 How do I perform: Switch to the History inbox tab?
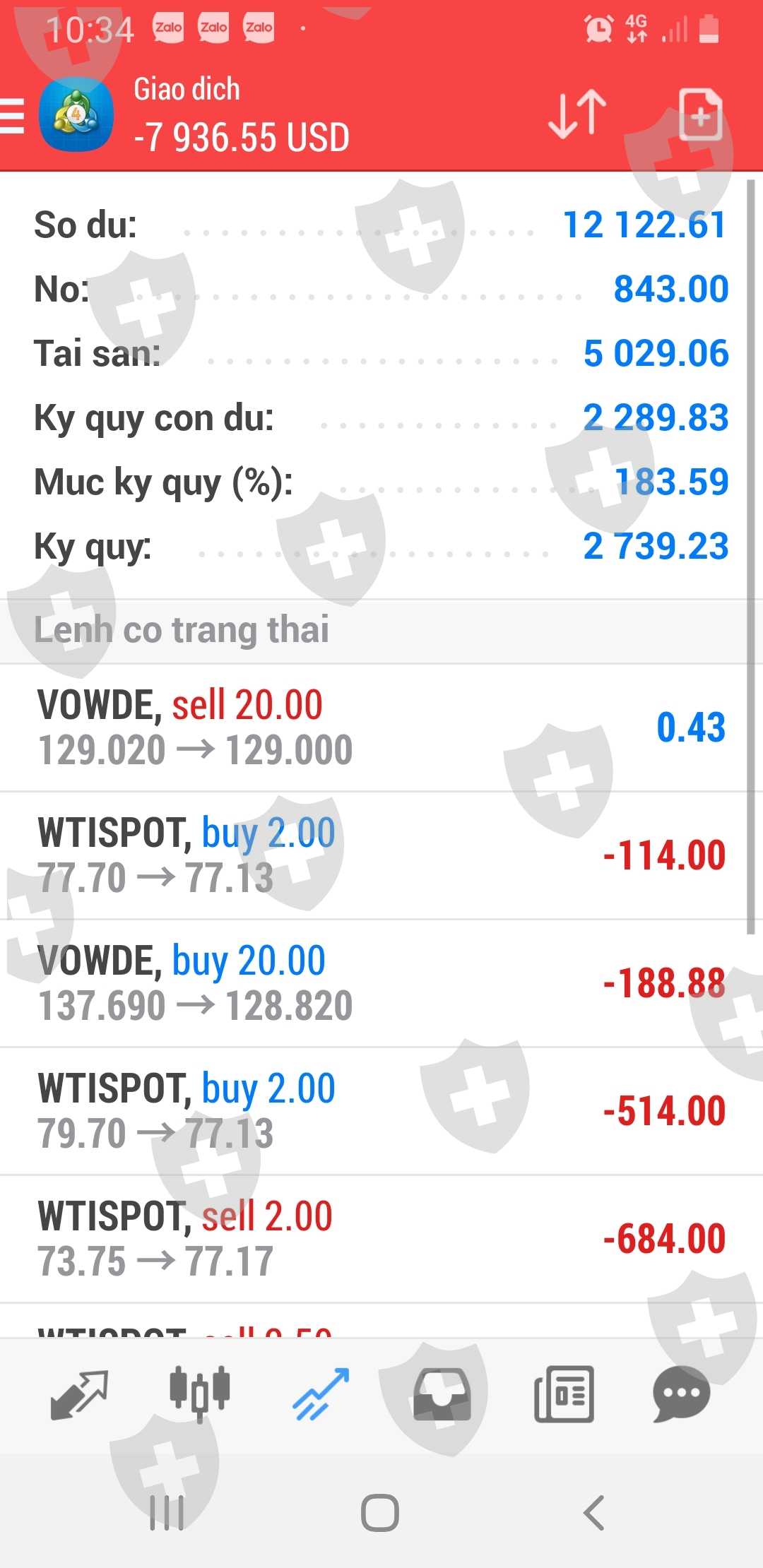(442, 1394)
